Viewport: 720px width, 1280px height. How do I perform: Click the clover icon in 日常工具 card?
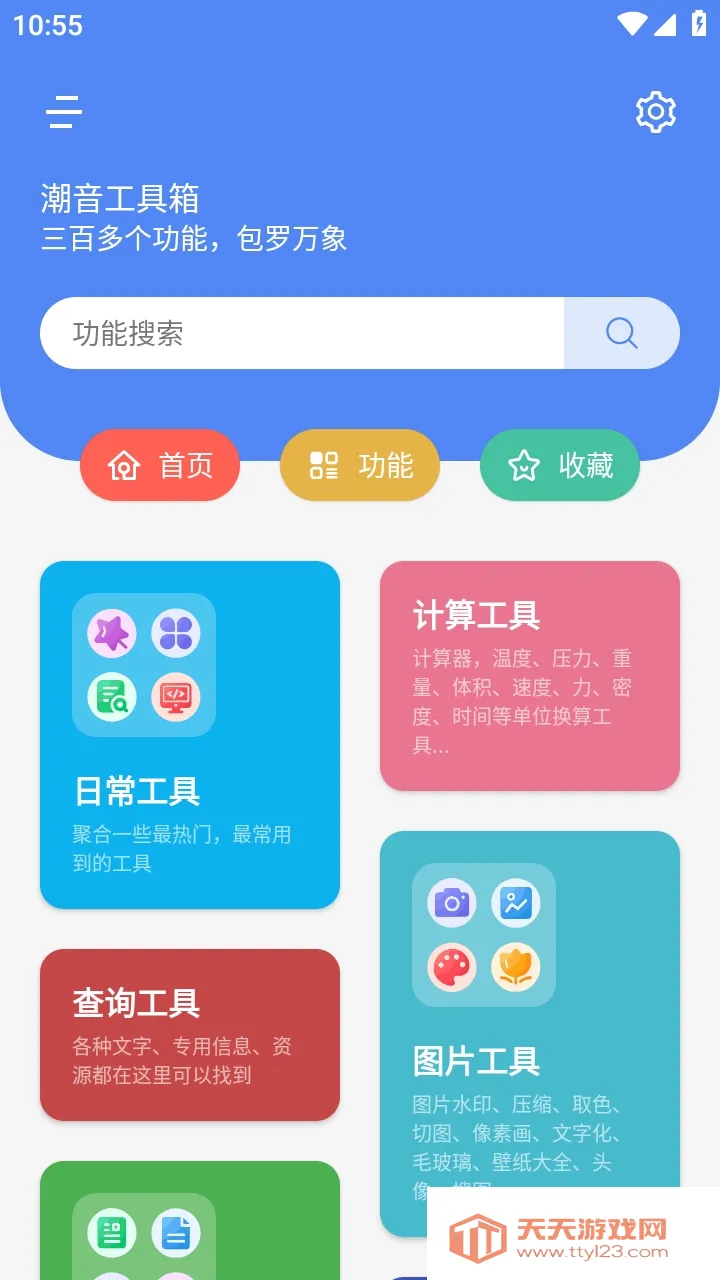[x=176, y=631]
